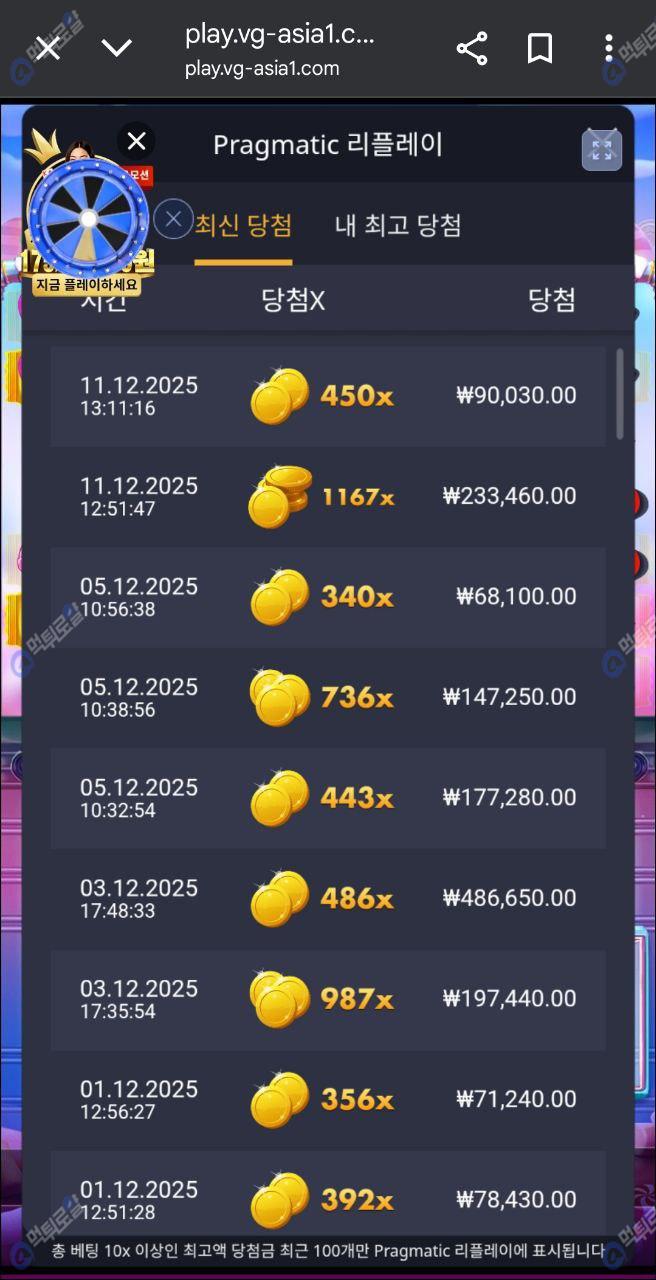The image size is (656, 1280).
Task: Open the 443x win from 10:32:54
Action: (x=328, y=798)
